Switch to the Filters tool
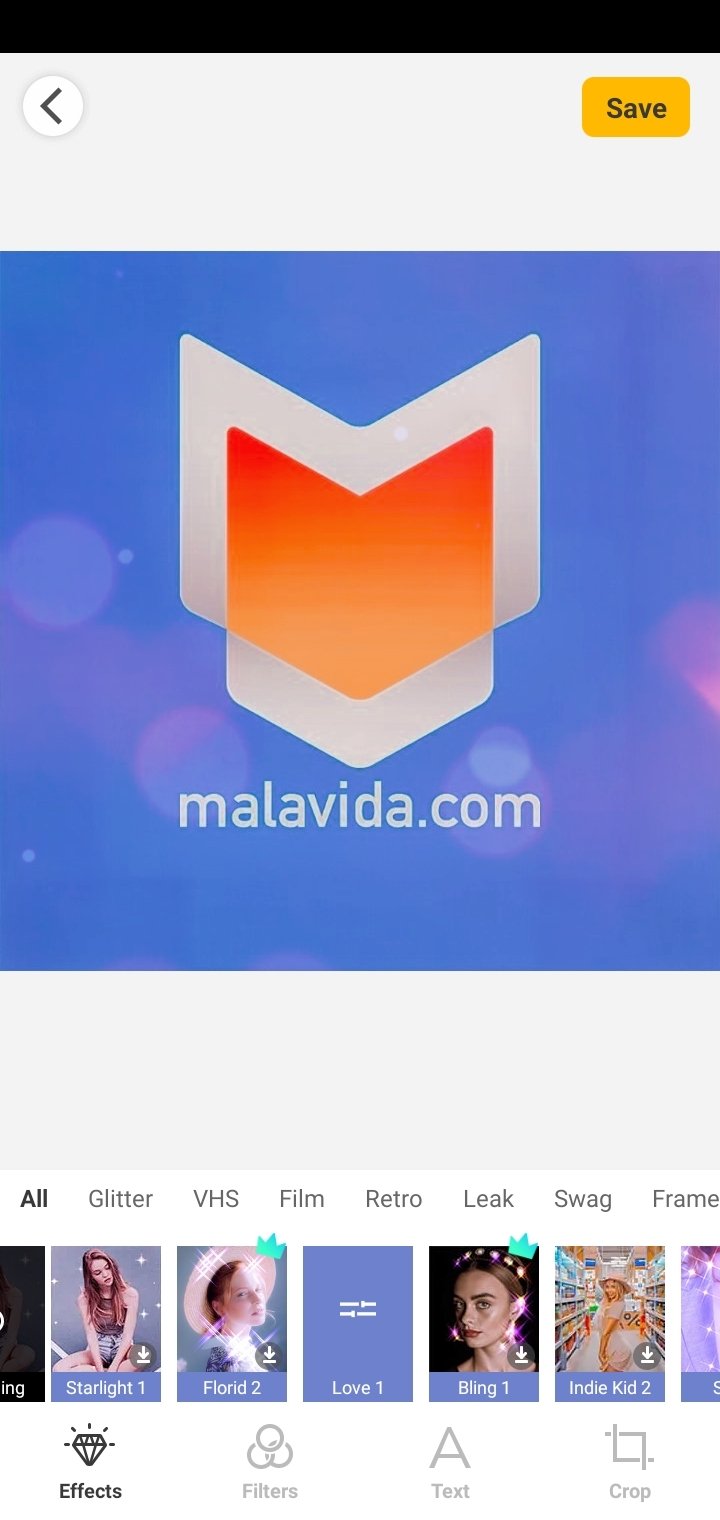This screenshot has height=1520, width=720. point(270,1462)
